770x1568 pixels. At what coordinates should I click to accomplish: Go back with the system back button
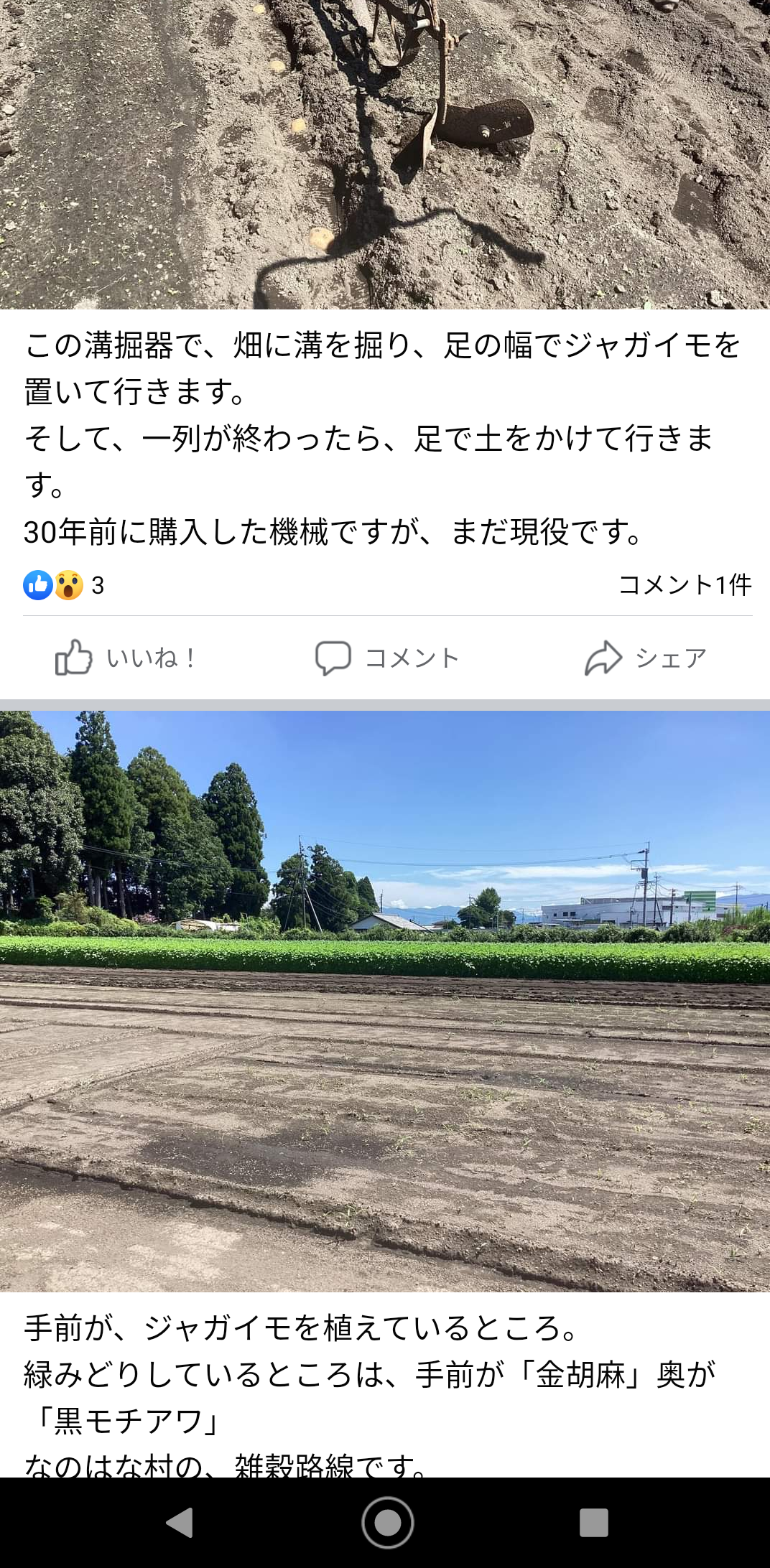(x=180, y=1522)
